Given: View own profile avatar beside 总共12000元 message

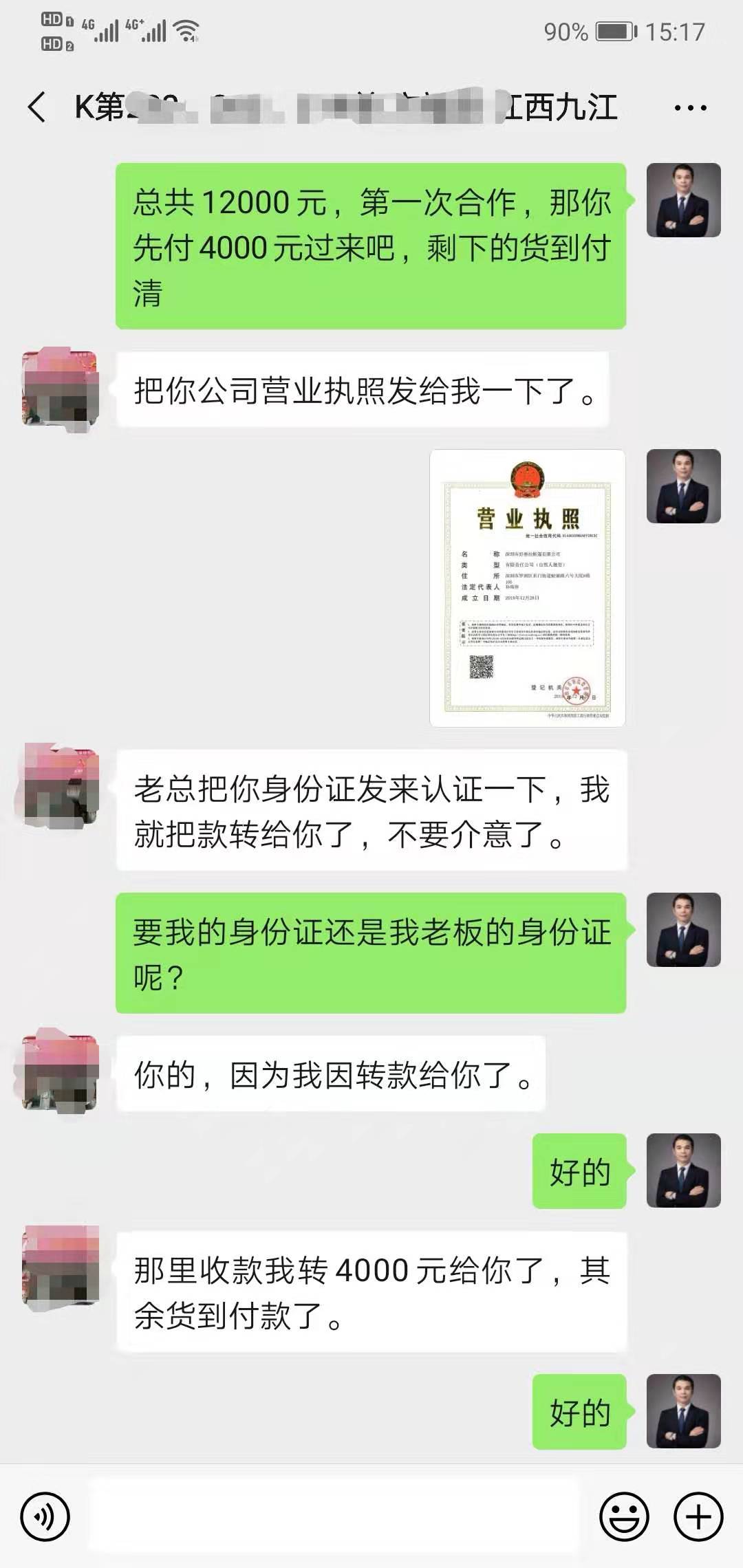Looking at the screenshot, I should point(683,200).
